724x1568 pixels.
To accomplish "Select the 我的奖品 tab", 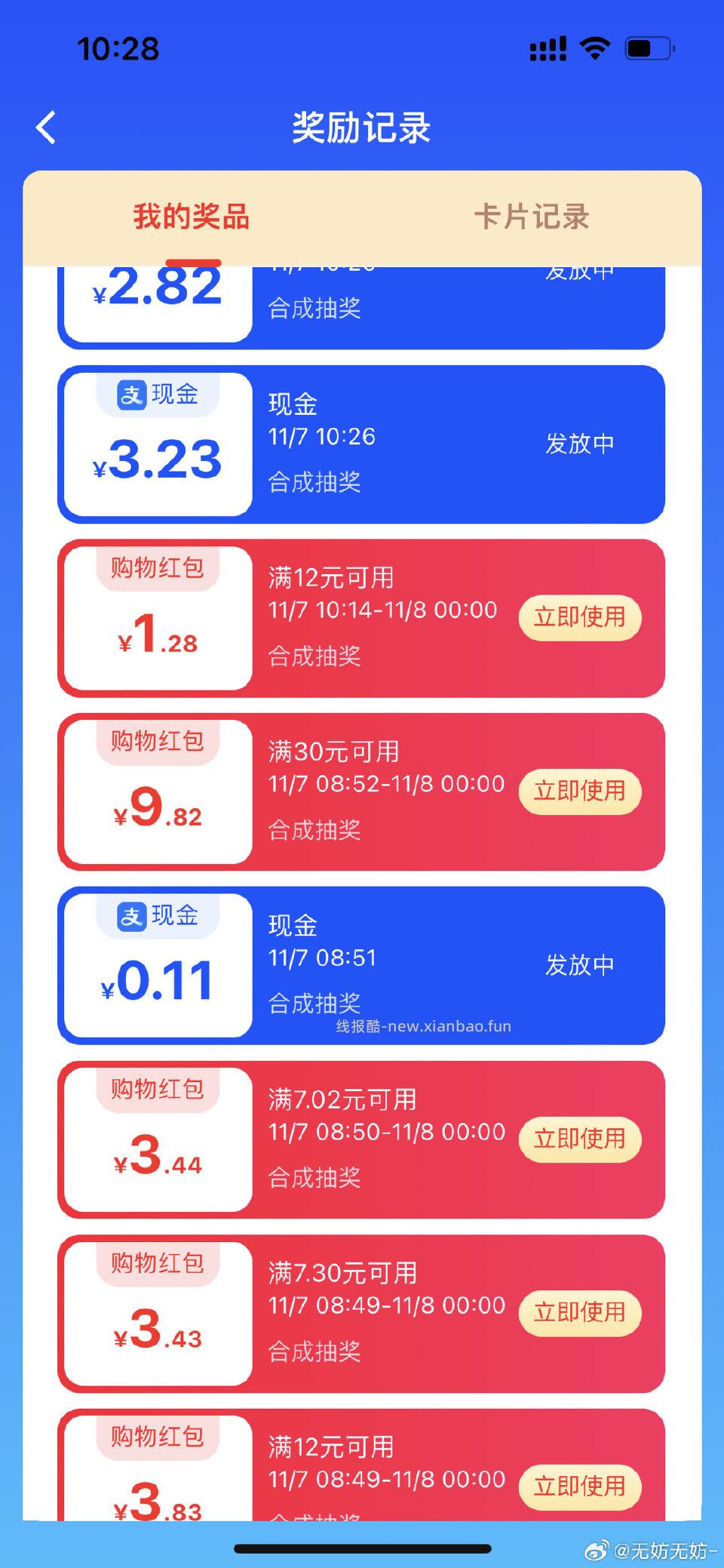I will point(189,217).
